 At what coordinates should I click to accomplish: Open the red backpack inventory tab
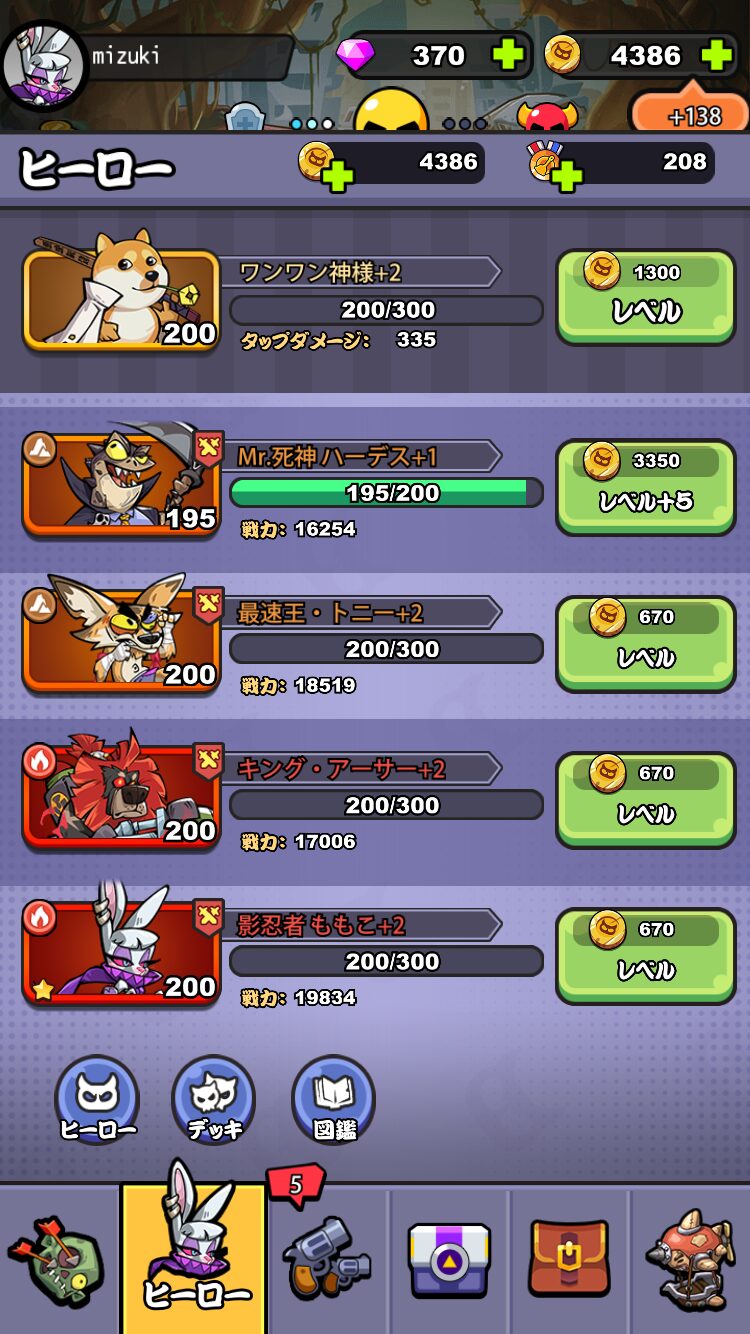[x=569, y=1260]
